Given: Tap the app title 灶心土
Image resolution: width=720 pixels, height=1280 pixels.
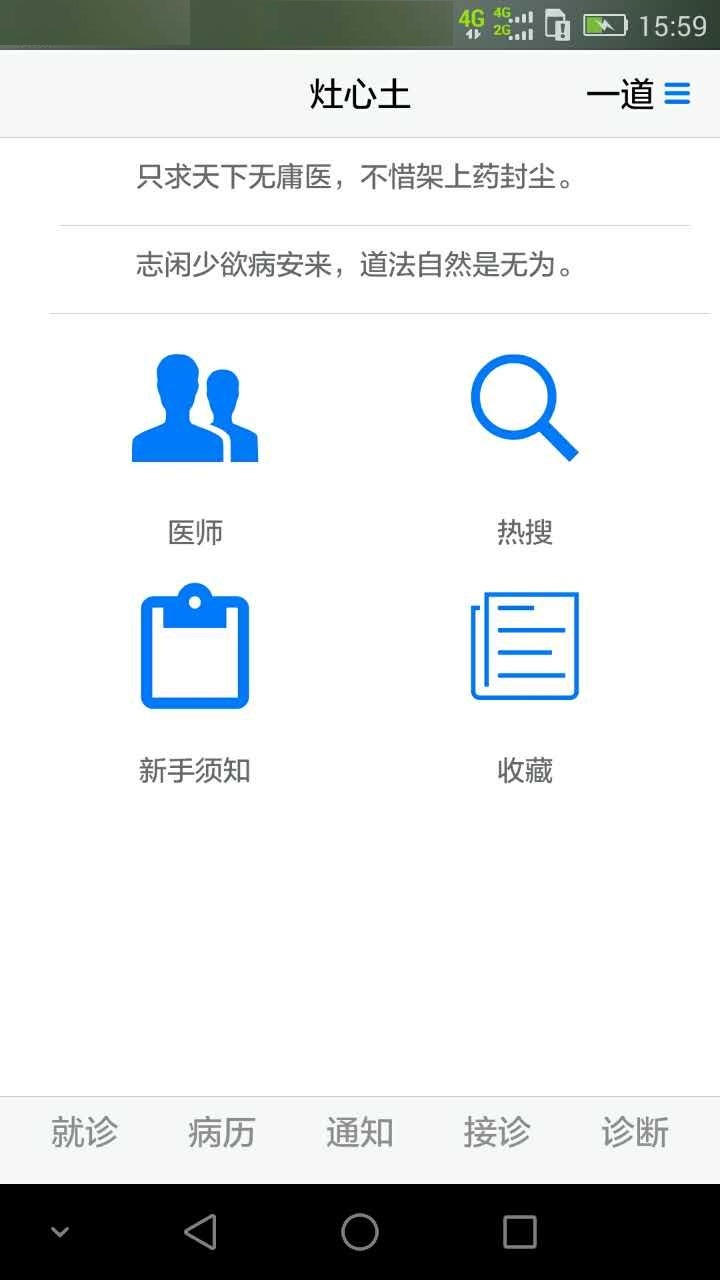Looking at the screenshot, I should click(358, 93).
